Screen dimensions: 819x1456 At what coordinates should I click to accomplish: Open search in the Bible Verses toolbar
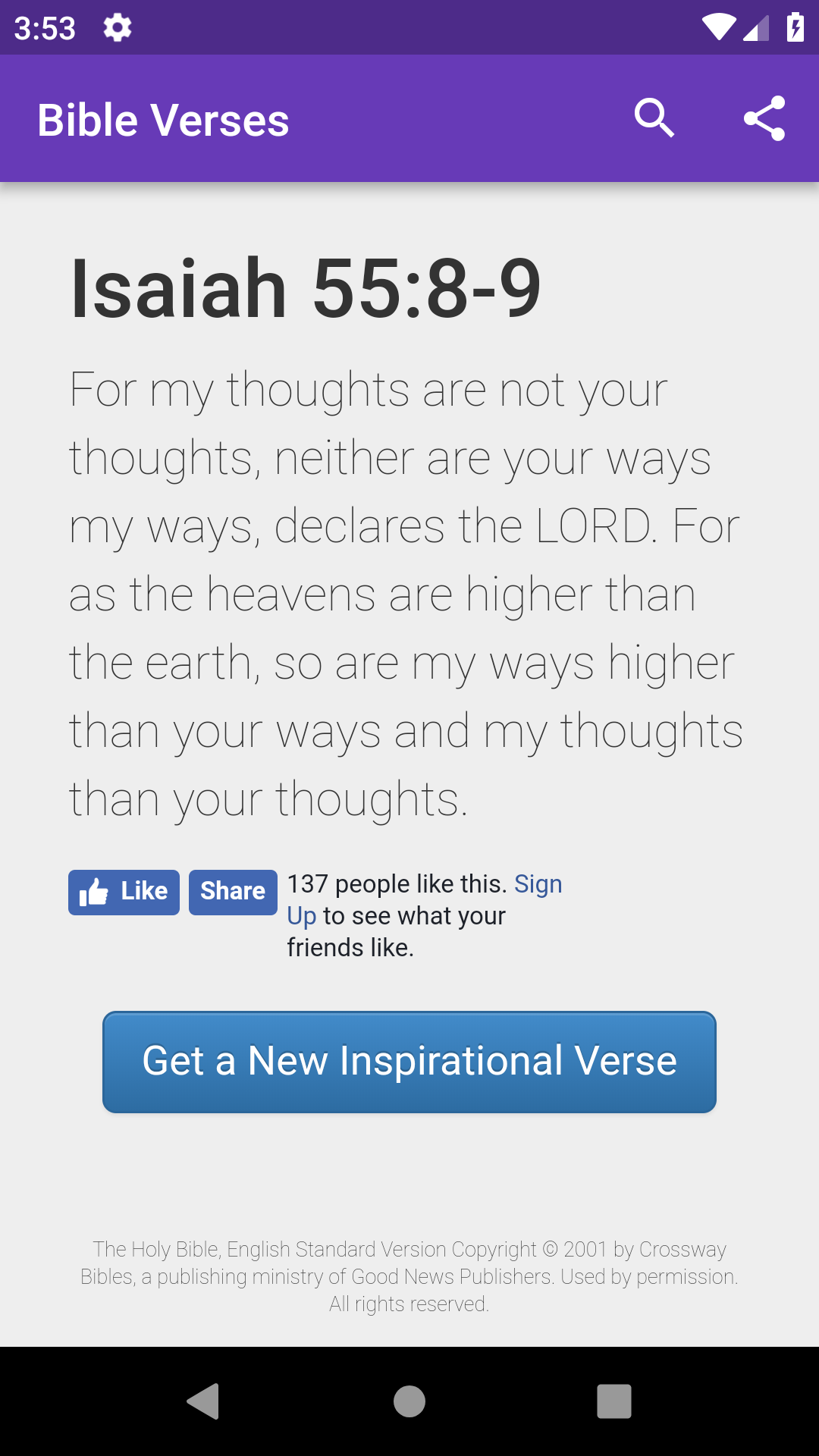pos(654,118)
